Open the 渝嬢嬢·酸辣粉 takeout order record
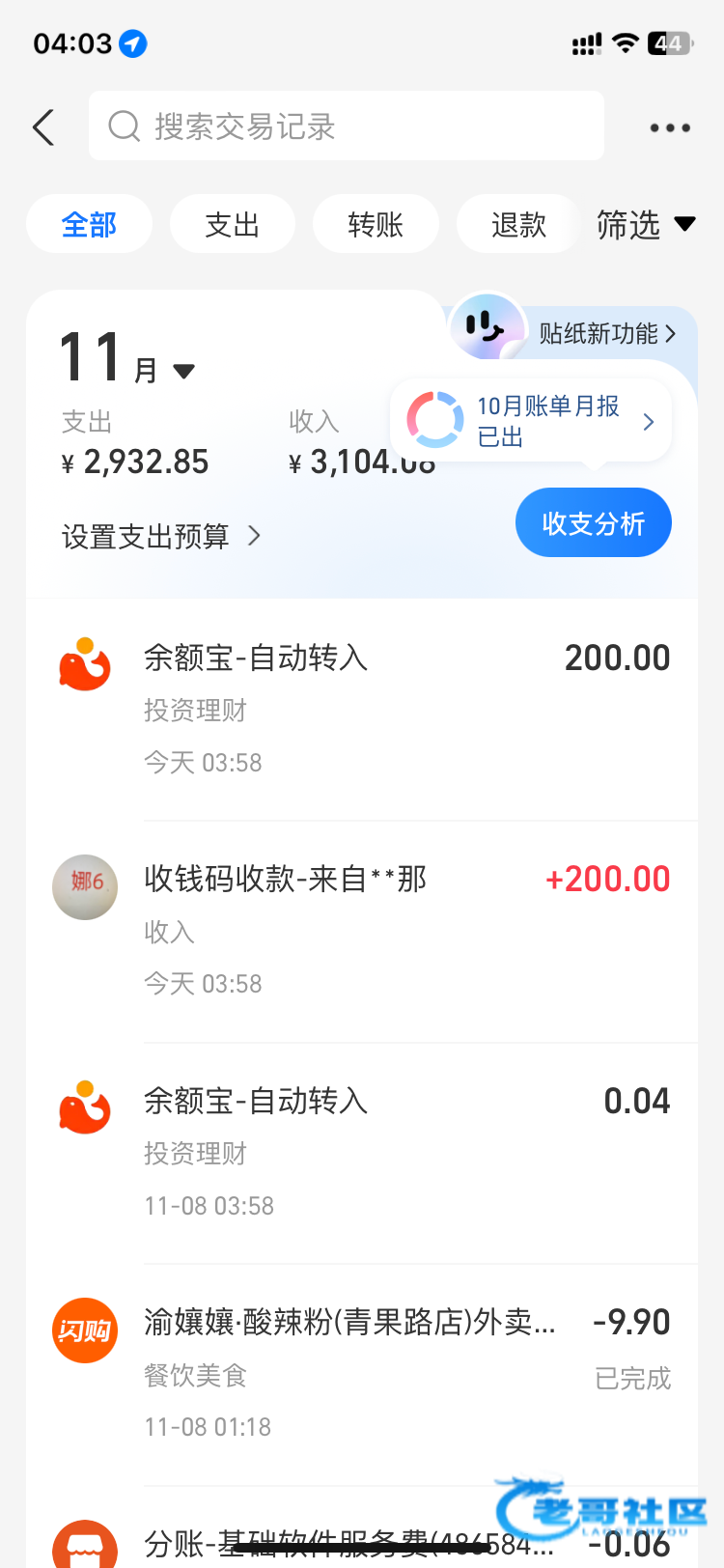The image size is (724, 1568). tap(362, 1373)
